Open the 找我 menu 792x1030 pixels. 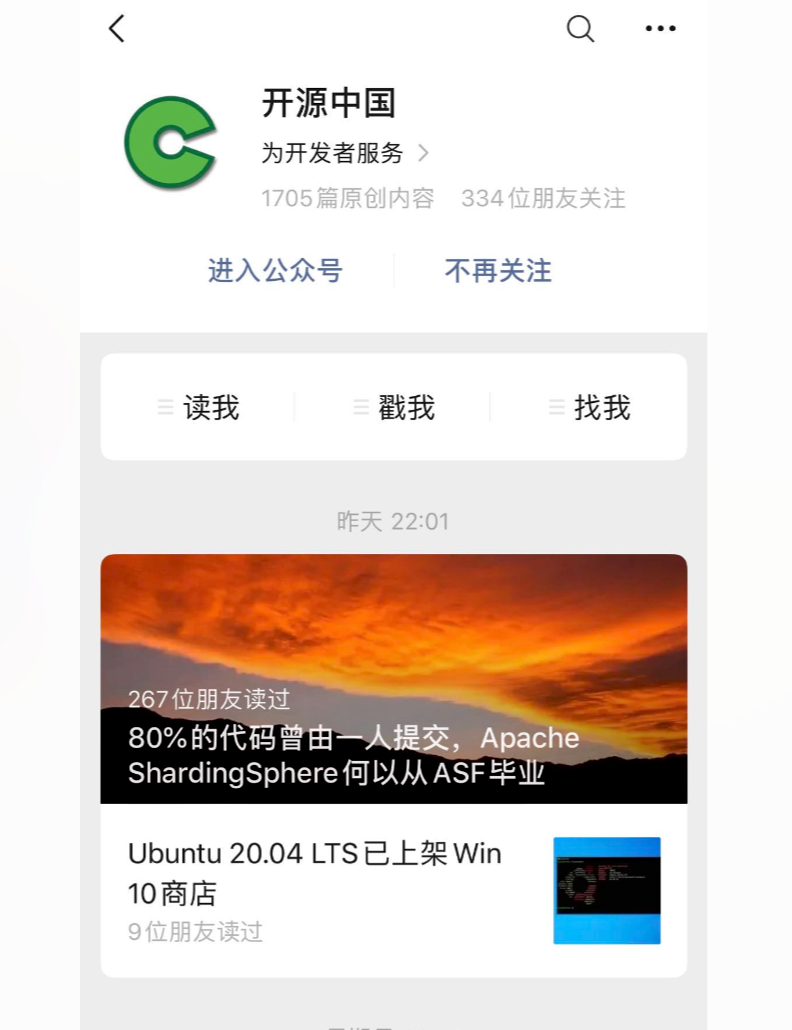point(590,407)
